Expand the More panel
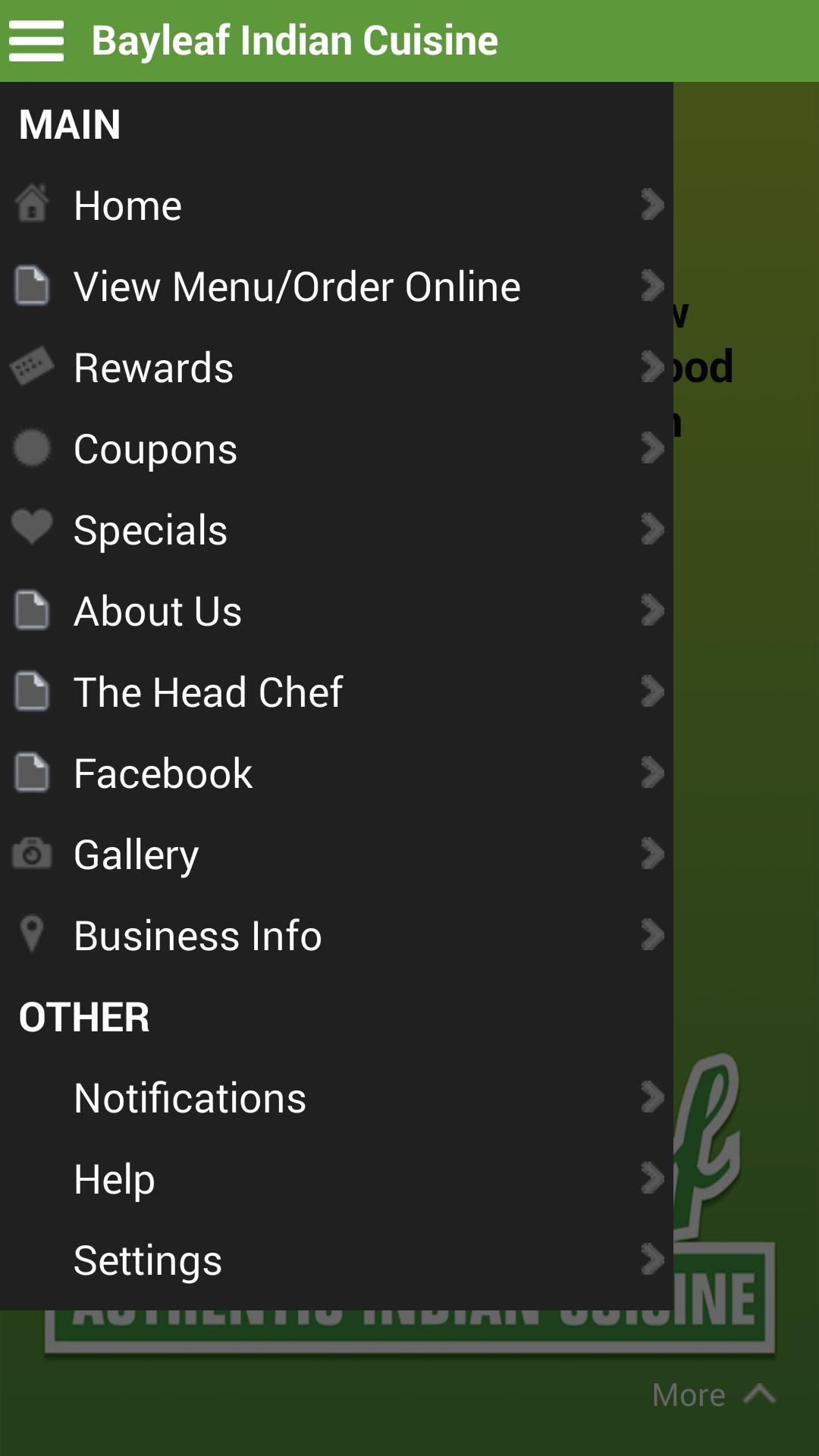819x1456 pixels. [713, 1395]
